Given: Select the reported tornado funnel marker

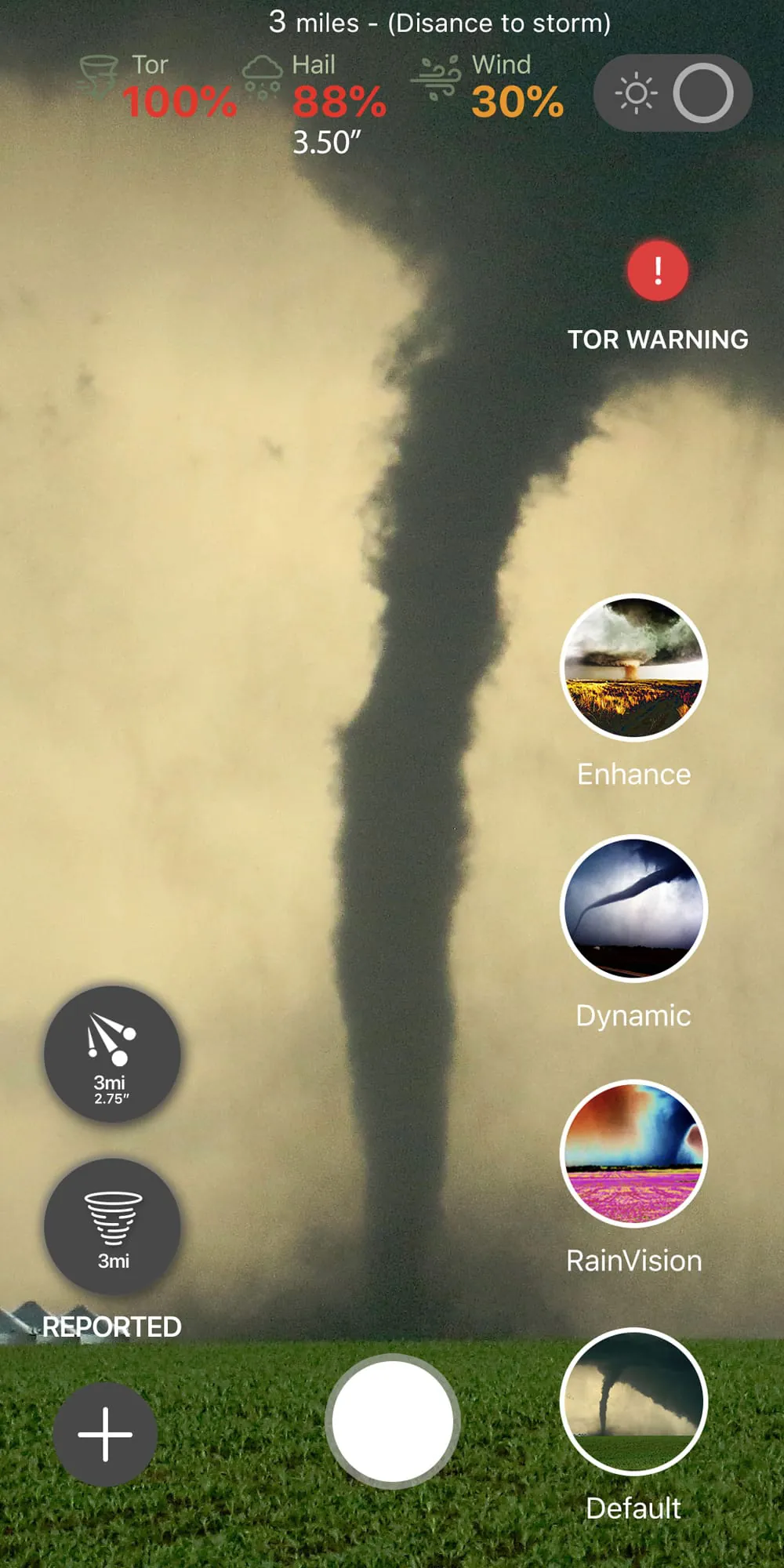Looking at the screenshot, I should (x=112, y=1231).
